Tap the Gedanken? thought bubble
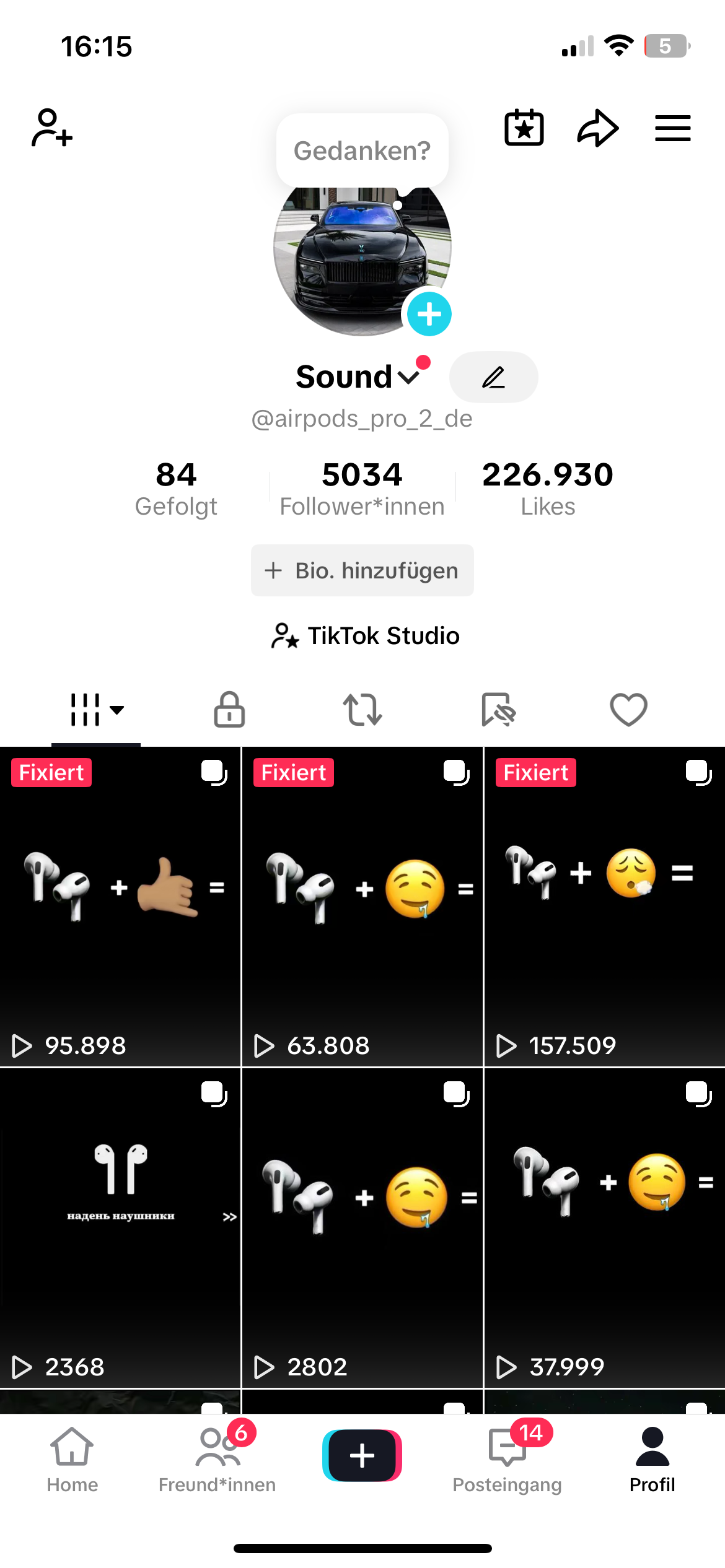The height and width of the screenshot is (1568, 725). coord(362,150)
